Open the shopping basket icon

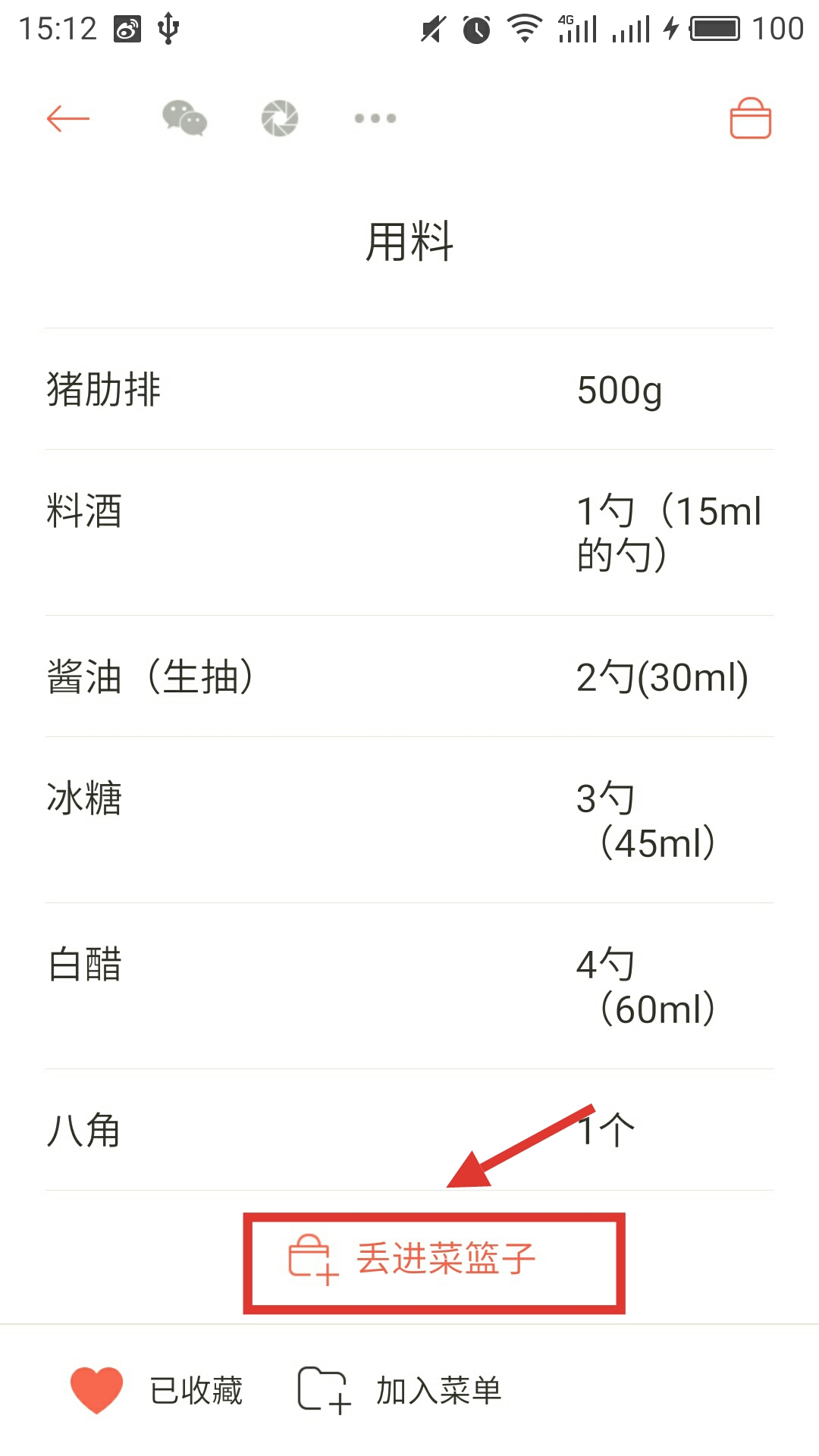(x=750, y=119)
